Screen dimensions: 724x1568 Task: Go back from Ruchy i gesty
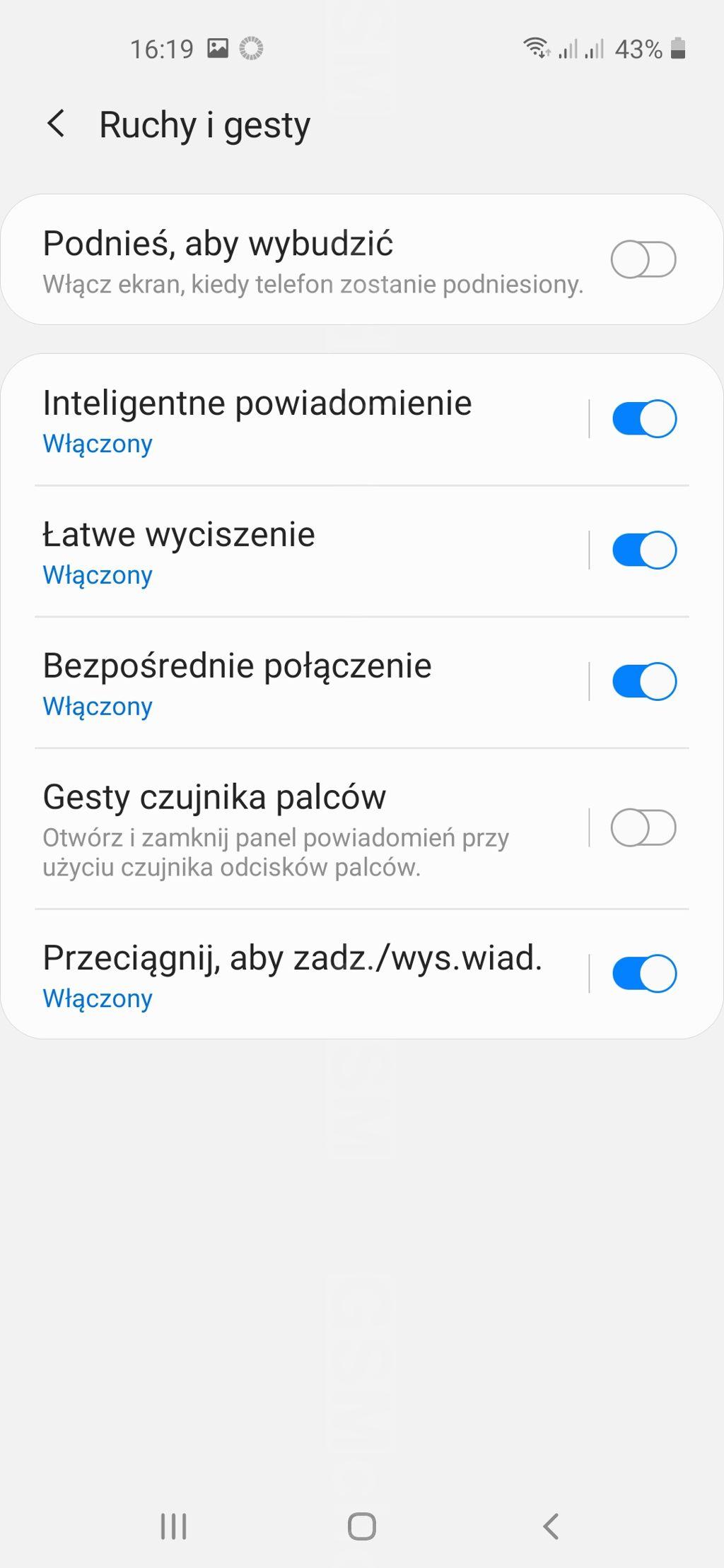pyautogui.click(x=56, y=124)
